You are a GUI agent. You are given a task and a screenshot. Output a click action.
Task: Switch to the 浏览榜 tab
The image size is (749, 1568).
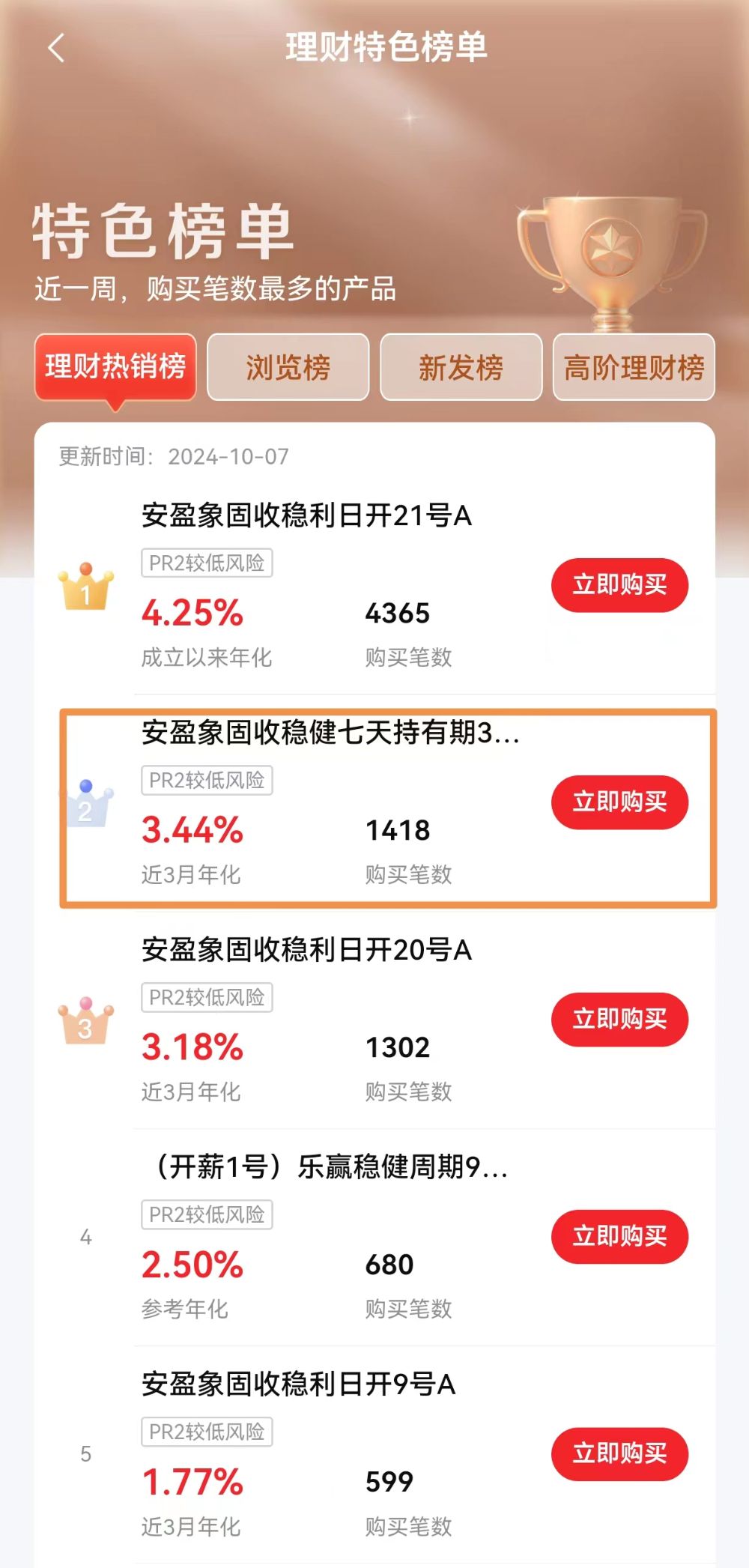coord(288,368)
